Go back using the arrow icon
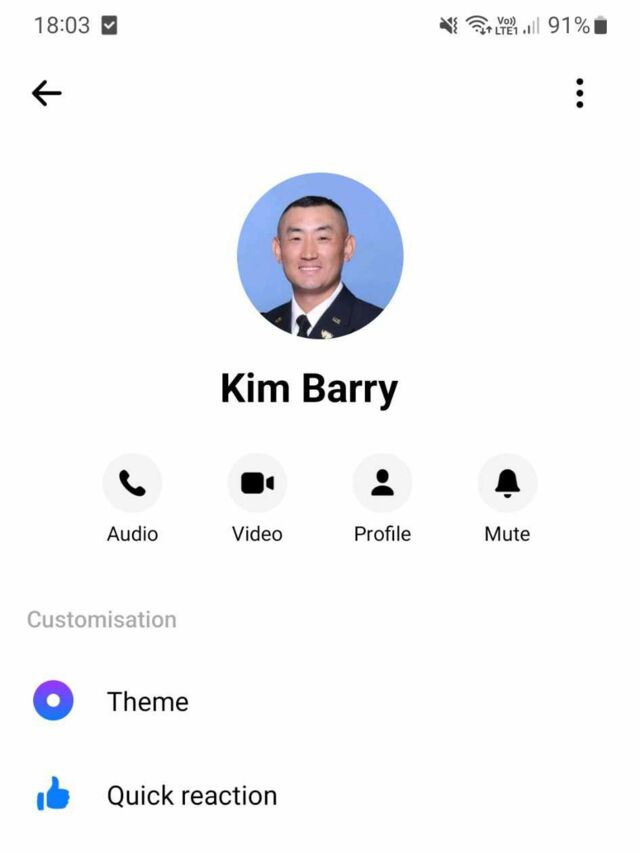The image size is (640, 853). coord(47,94)
